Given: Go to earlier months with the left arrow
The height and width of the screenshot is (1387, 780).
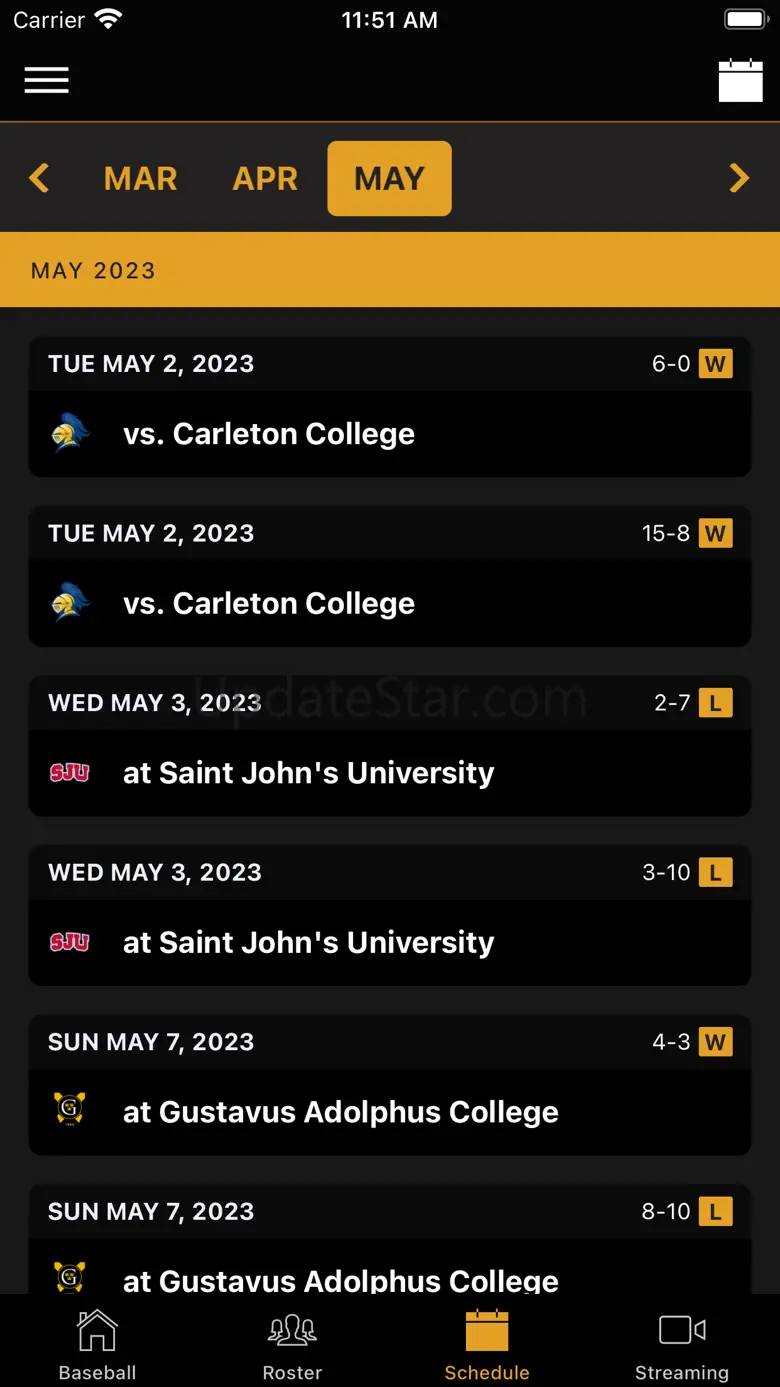Looking at the screenshot, I should click(39, 178).
